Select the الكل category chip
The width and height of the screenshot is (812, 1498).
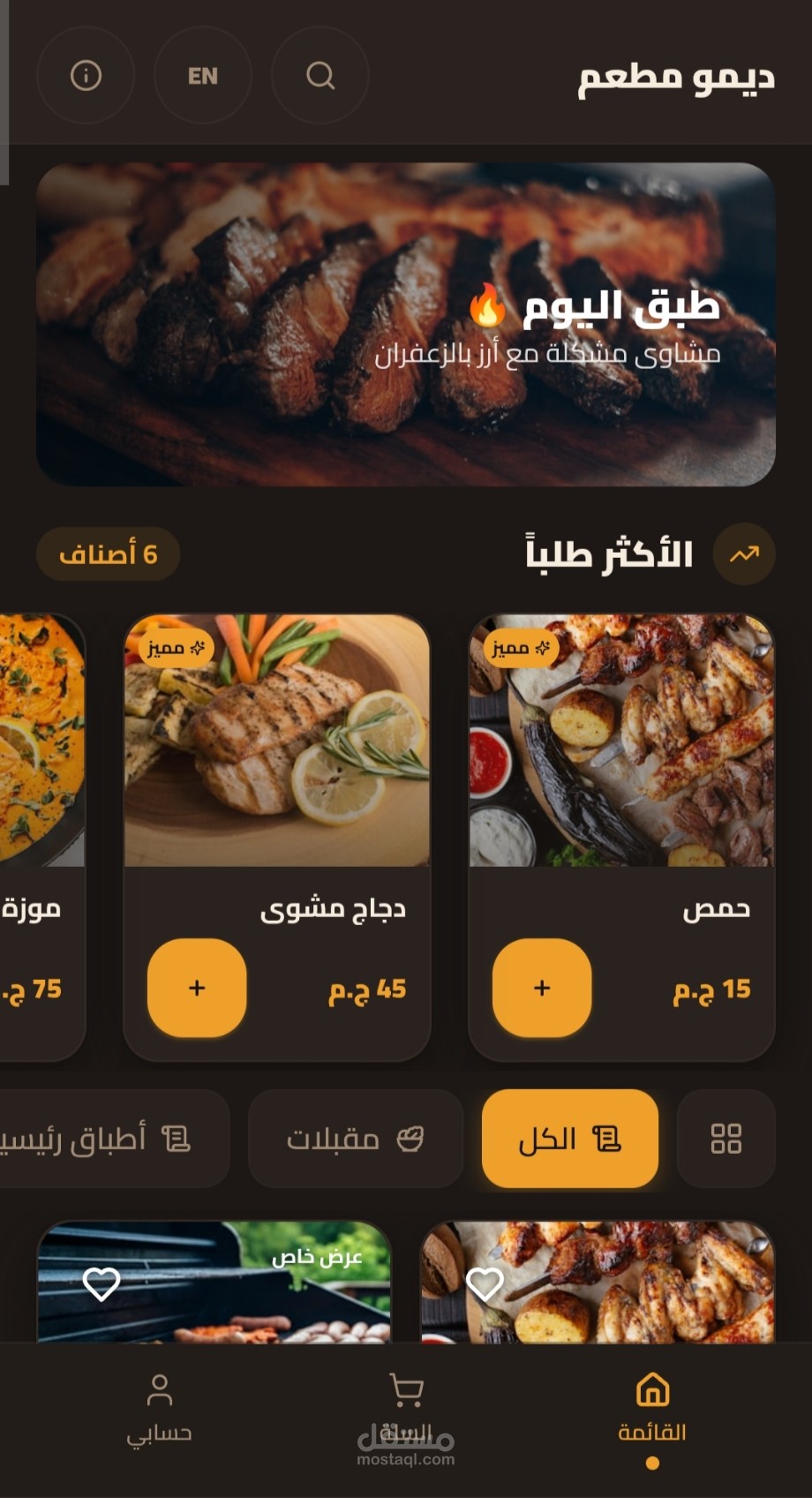coord(570,1139)
